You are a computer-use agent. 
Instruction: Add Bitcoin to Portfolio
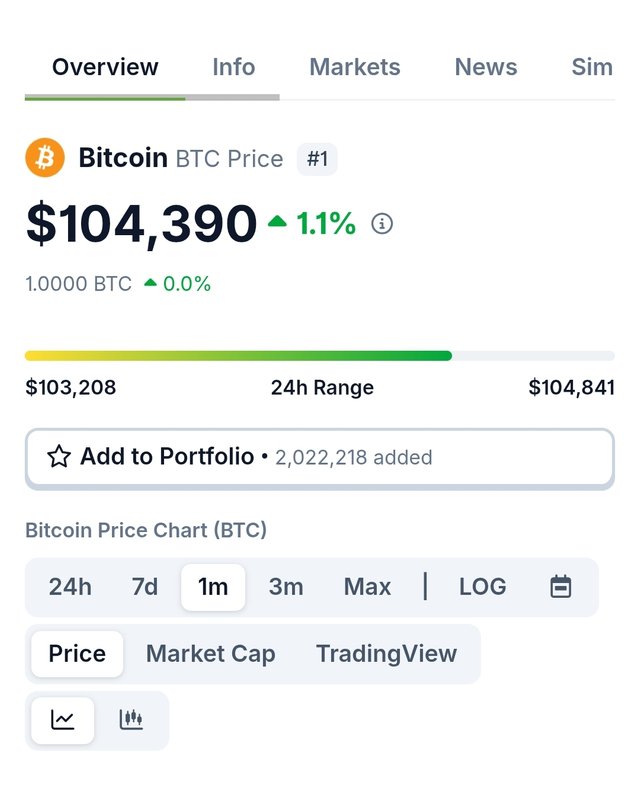(319, 458)
